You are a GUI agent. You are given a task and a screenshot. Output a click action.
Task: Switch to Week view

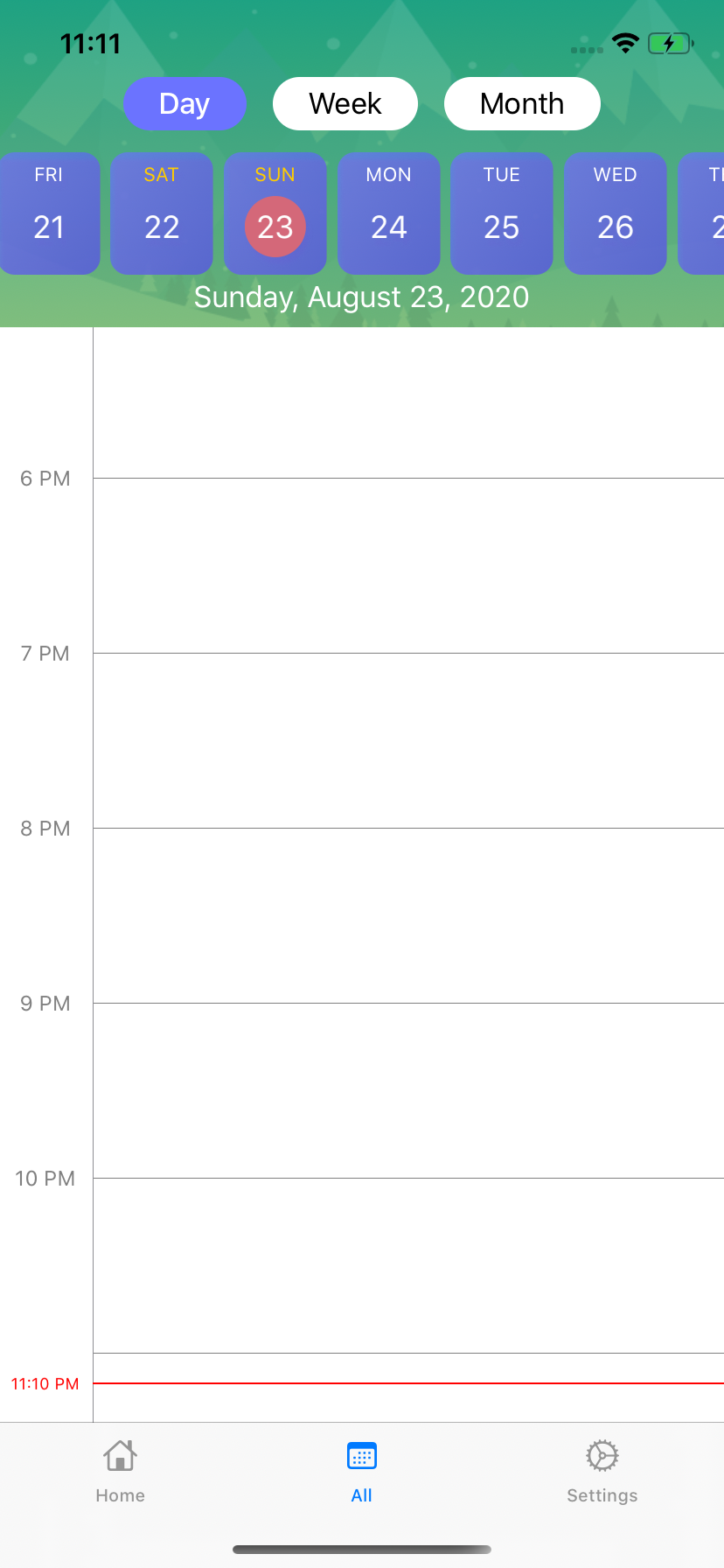click(345, 104)
